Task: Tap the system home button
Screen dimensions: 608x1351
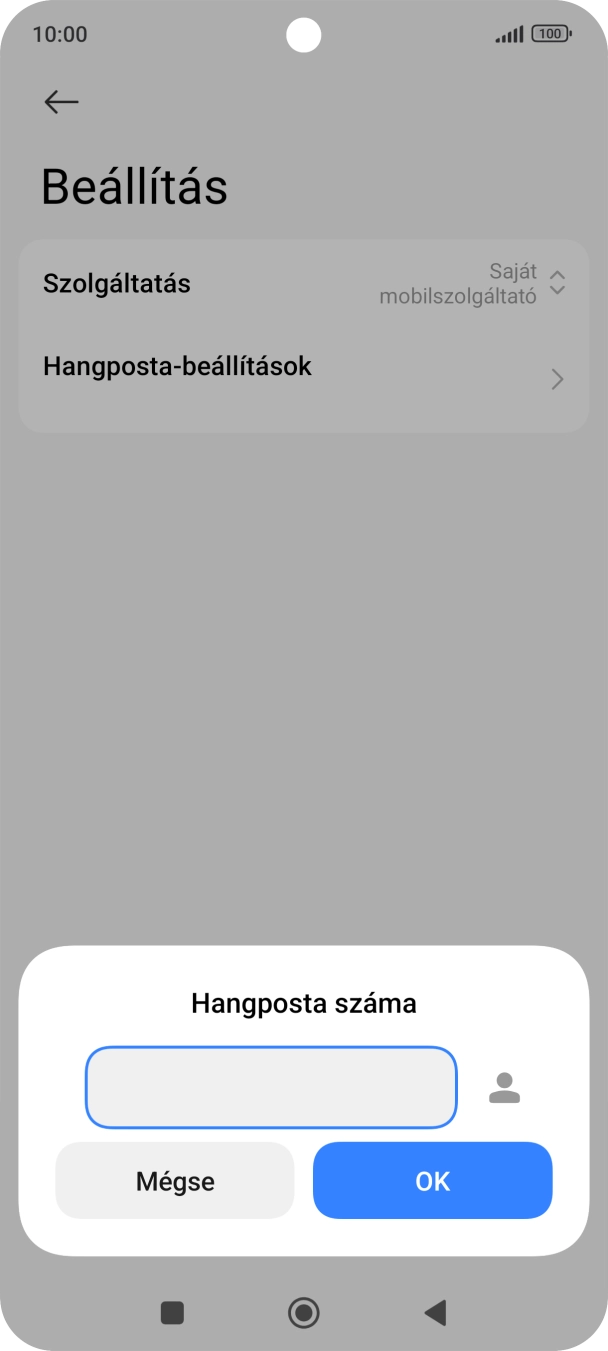Action: coord(304,1312)
